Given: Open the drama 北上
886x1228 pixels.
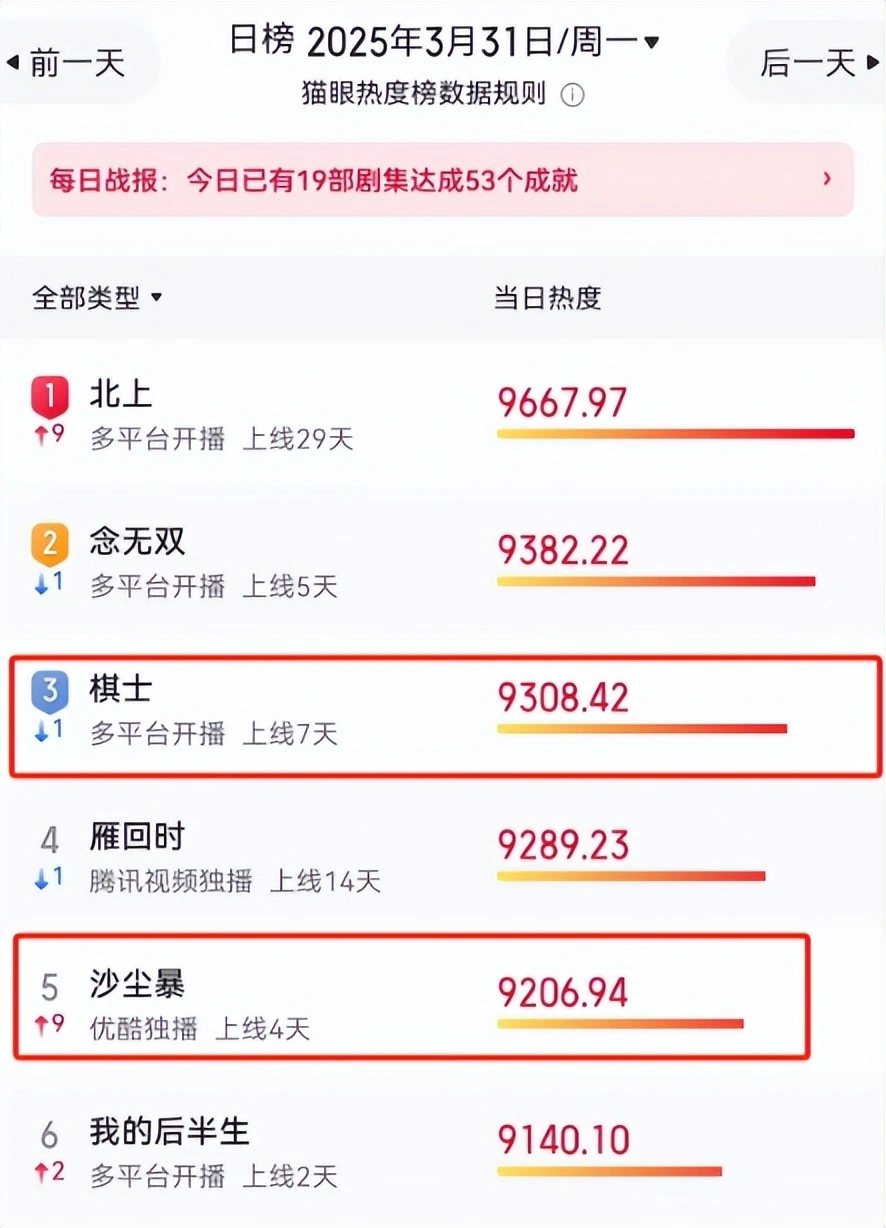Looking at the screenshot, I should click(x=121, y=394).
